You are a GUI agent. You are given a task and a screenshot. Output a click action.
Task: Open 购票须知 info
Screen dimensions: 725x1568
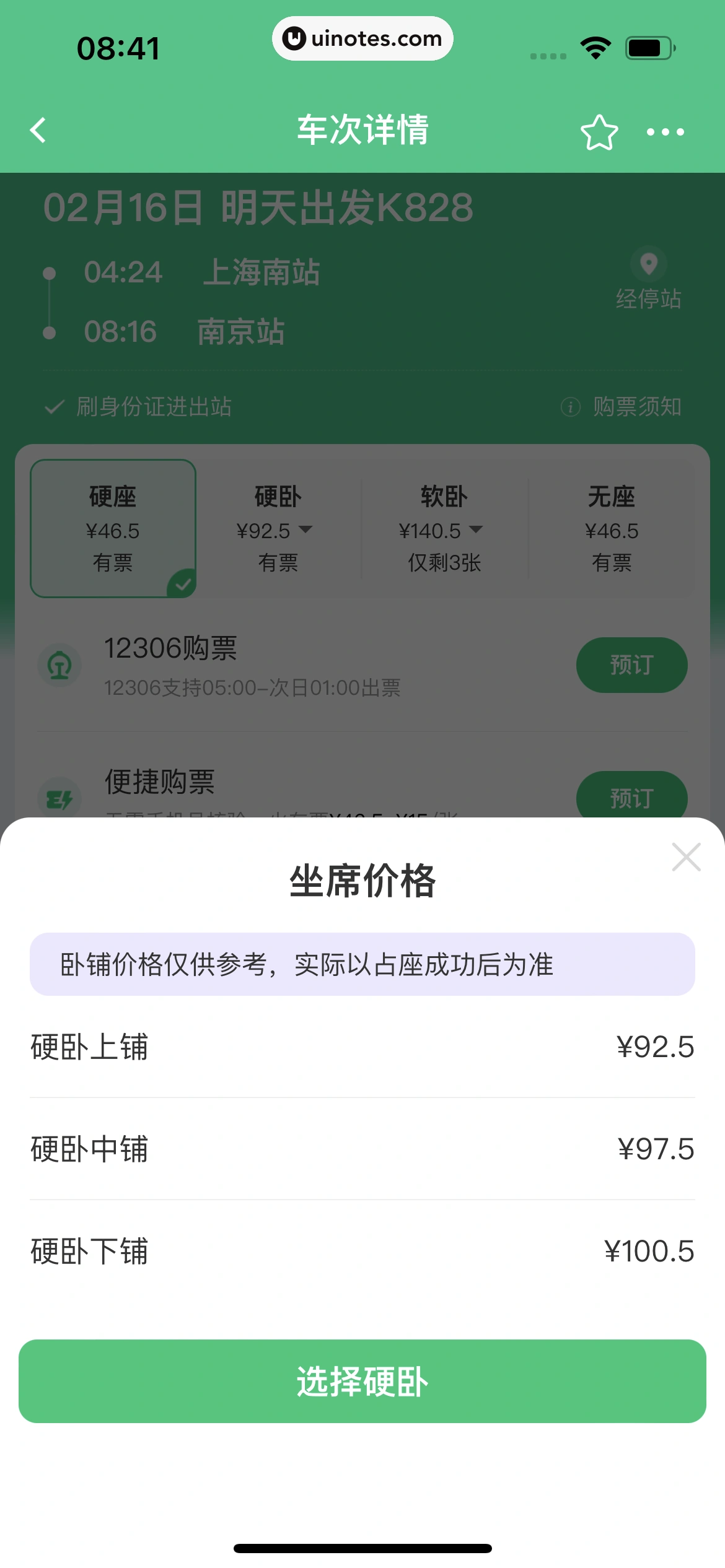622,407
